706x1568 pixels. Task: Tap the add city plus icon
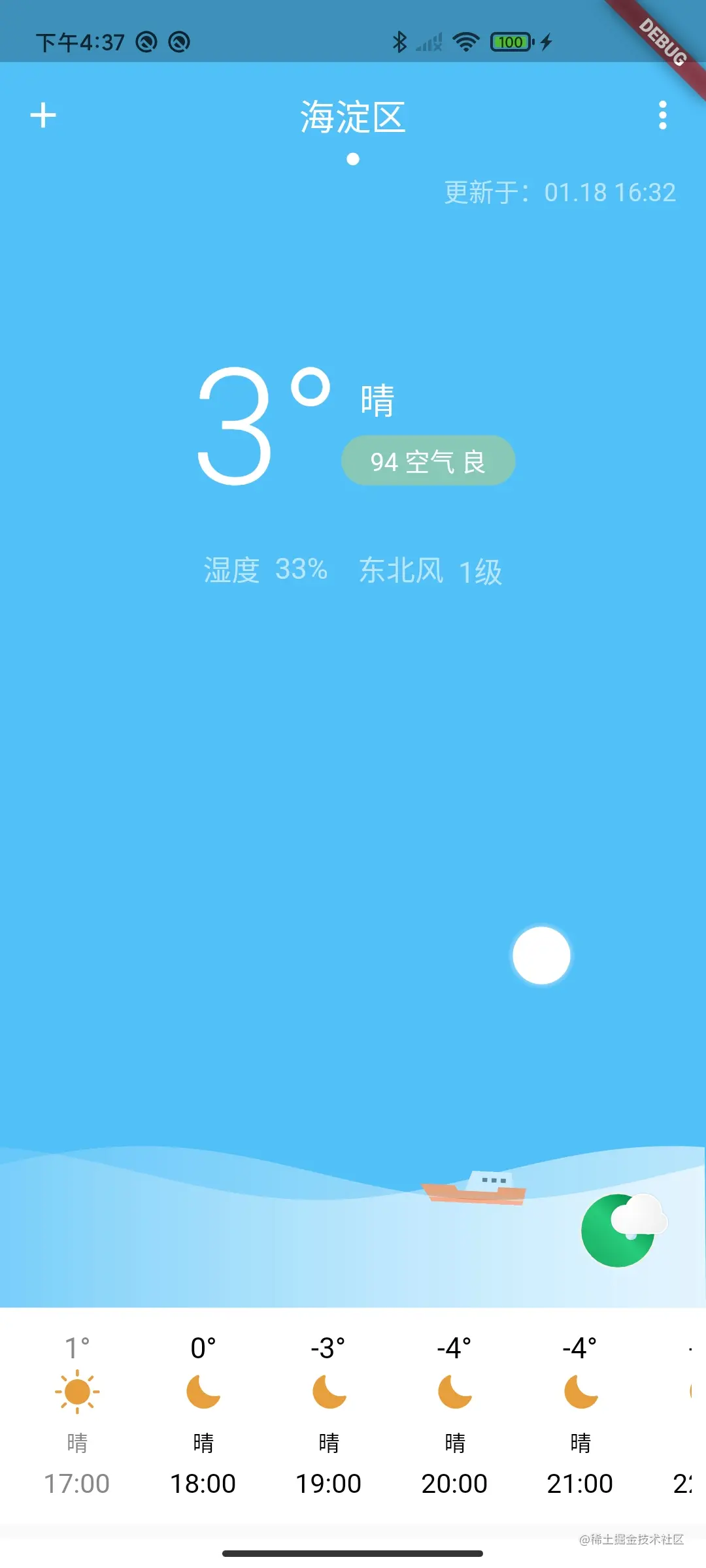[43, 115]
